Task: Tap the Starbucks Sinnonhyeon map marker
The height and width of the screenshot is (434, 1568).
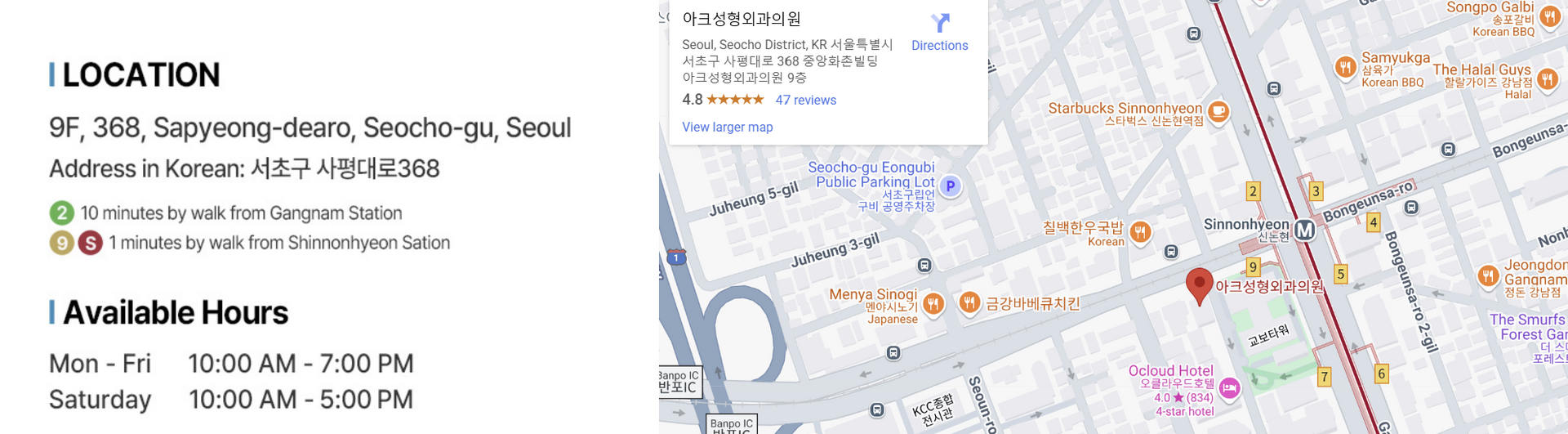Action: pos(1218,111)
